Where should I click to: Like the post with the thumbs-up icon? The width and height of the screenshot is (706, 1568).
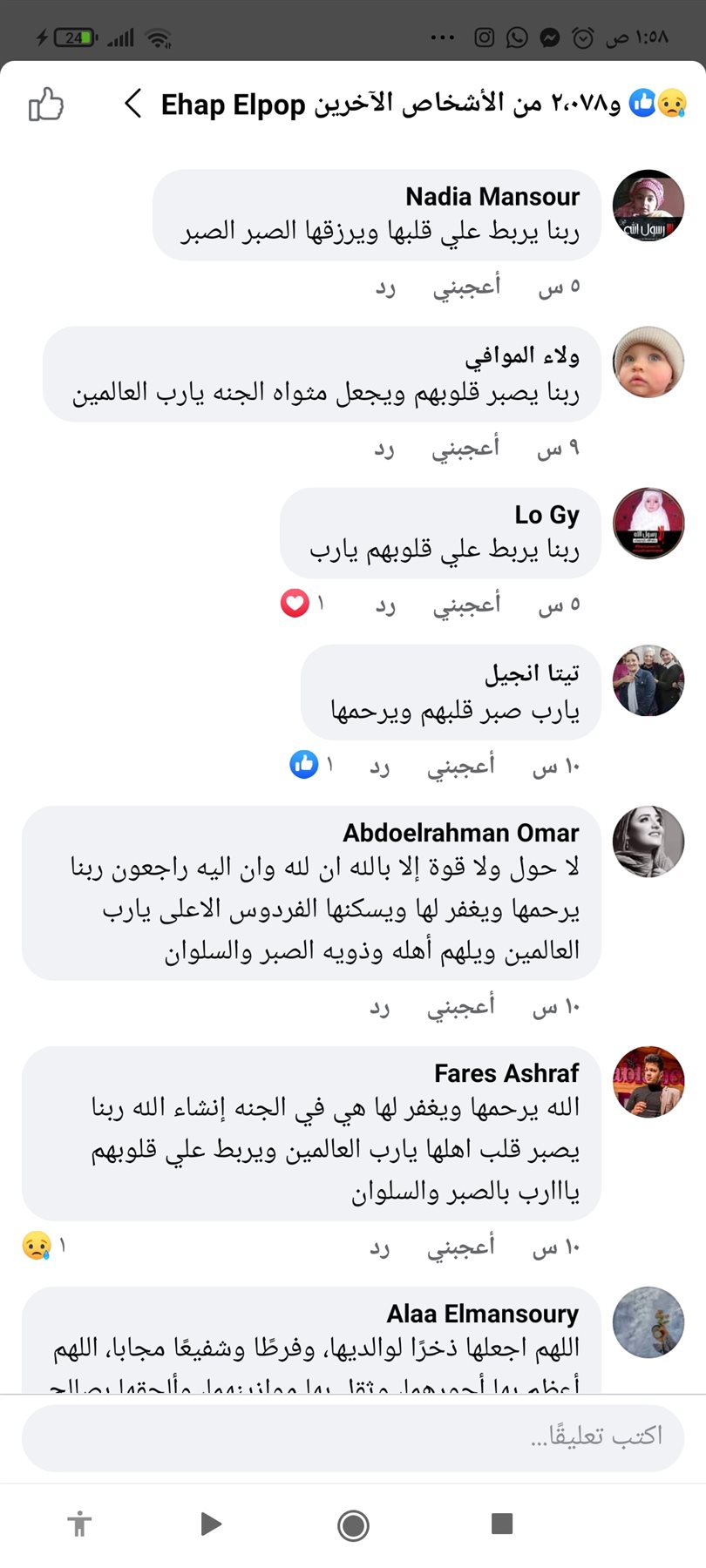tap(46, 105)
